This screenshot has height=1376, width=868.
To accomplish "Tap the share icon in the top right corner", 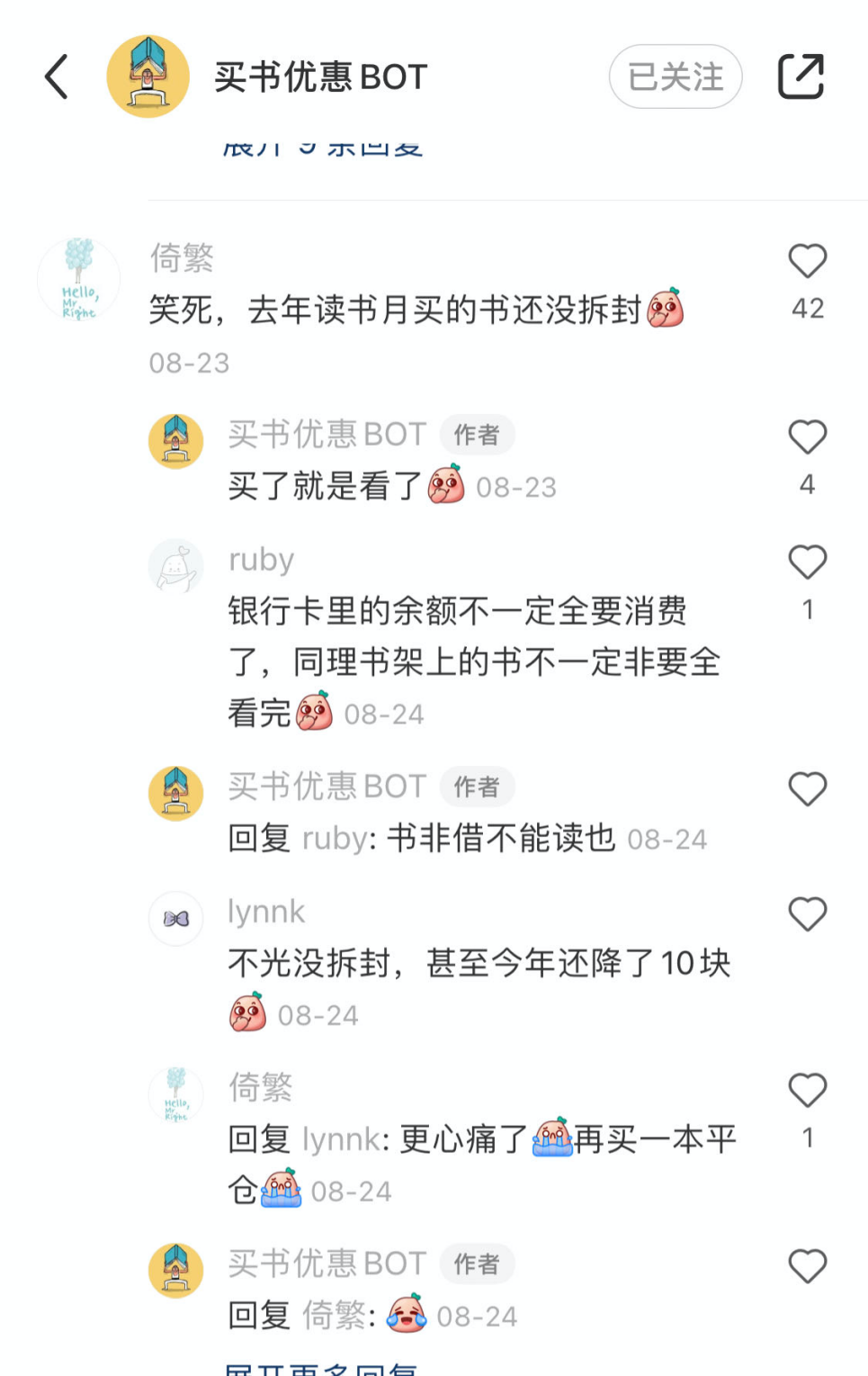I will (801, 76).
